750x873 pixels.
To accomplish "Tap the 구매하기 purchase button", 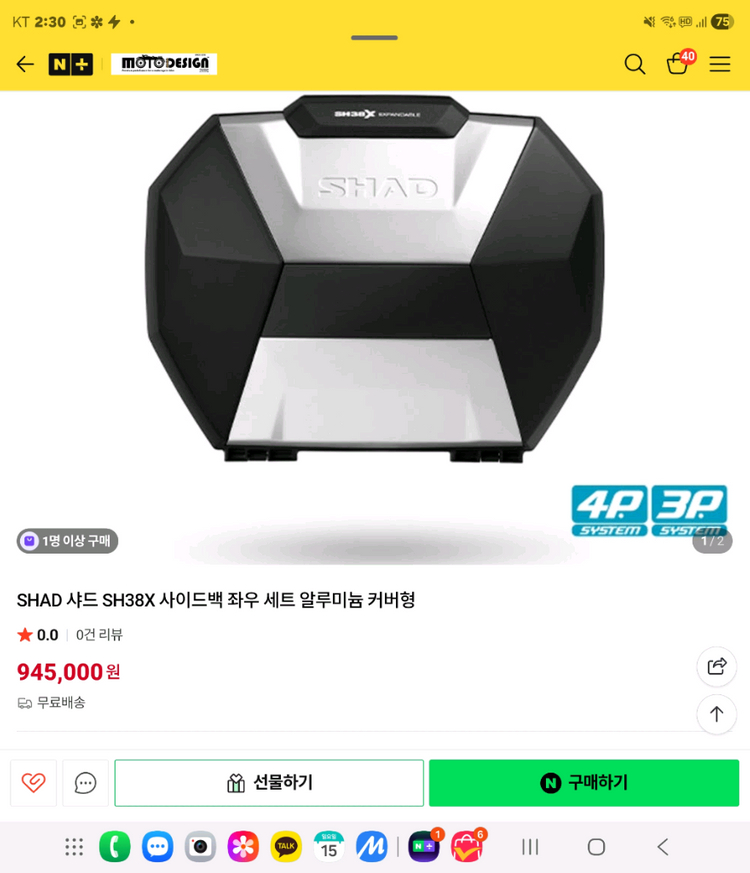I will tap(584, 783).
